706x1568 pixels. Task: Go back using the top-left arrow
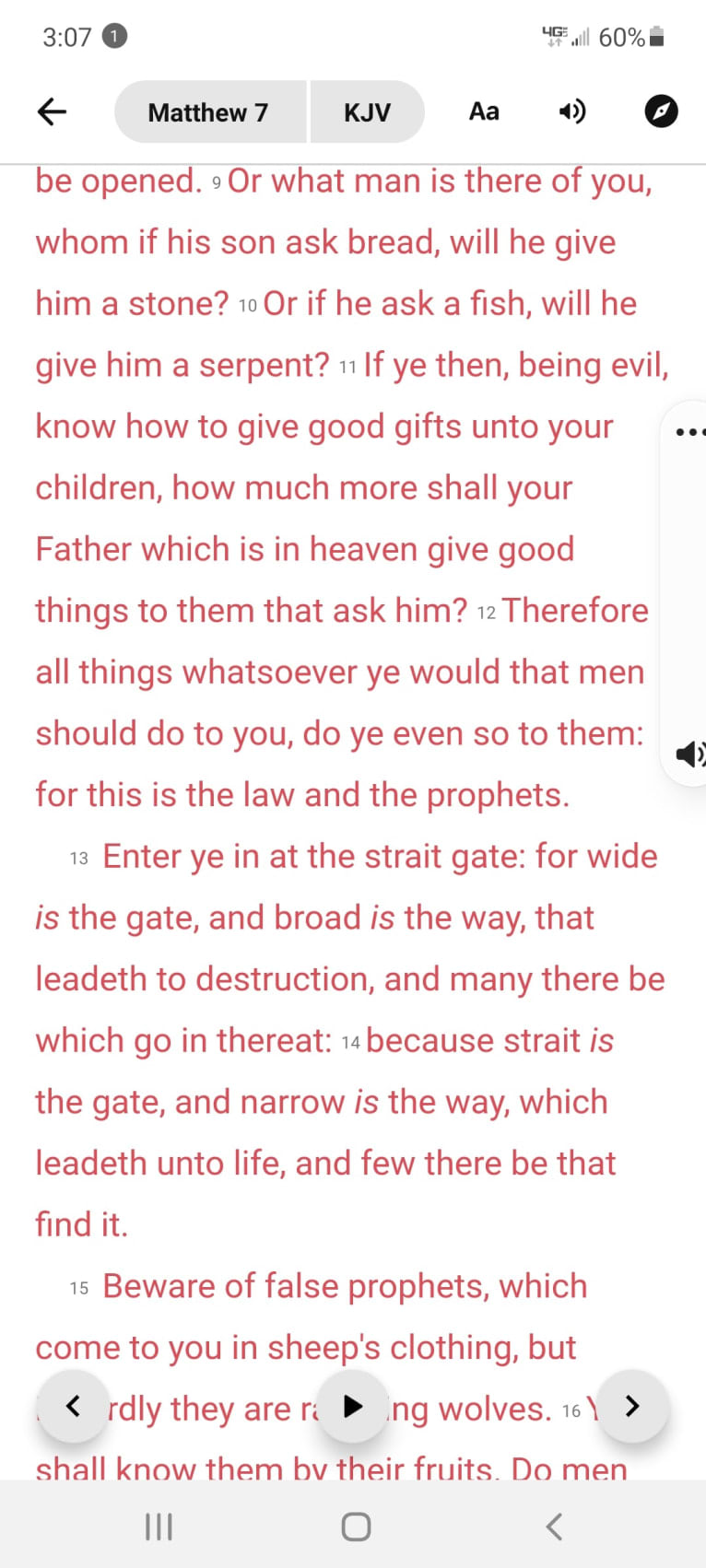(53, 111)
